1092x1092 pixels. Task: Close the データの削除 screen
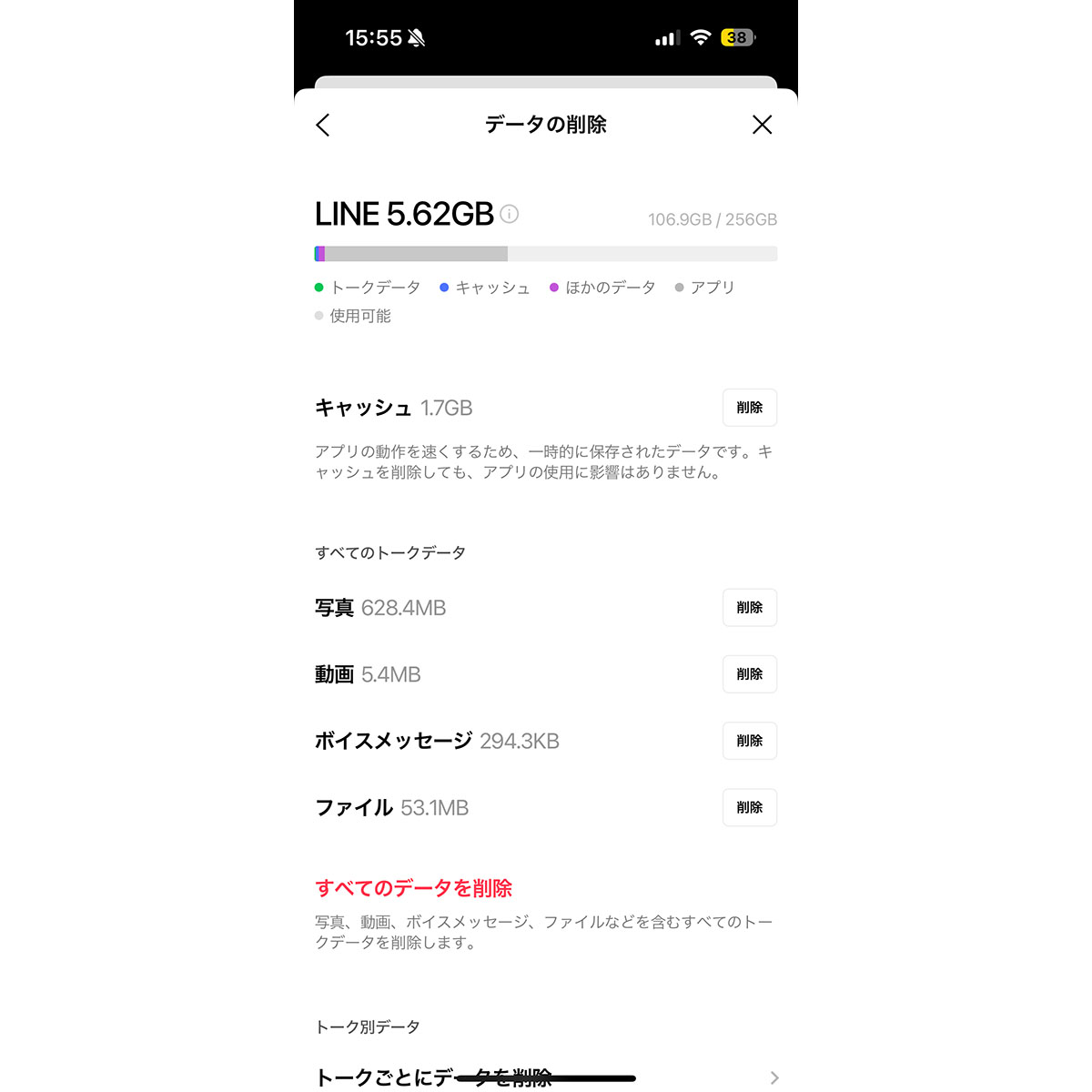(762, 125)
